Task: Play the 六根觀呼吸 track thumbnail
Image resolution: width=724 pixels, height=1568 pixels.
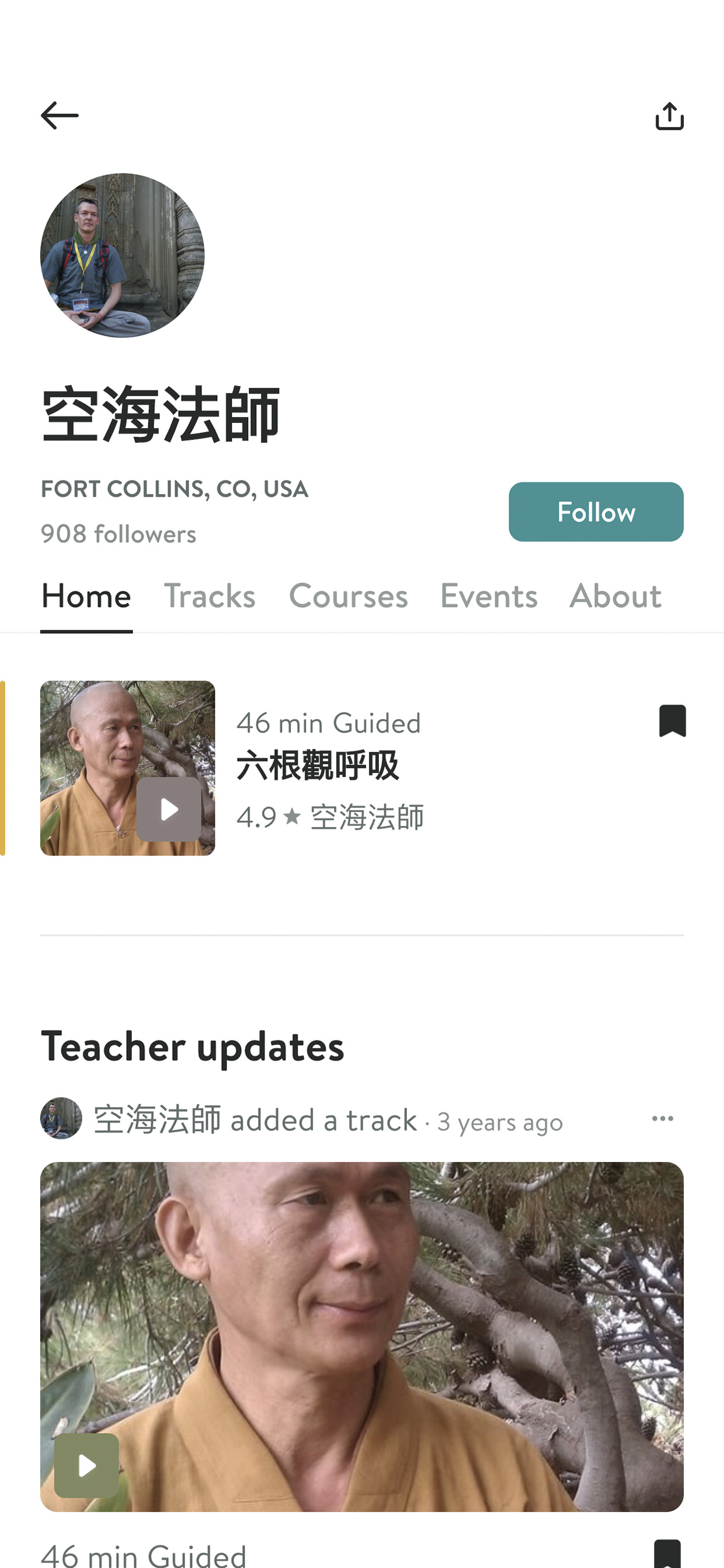Action: 169,810
